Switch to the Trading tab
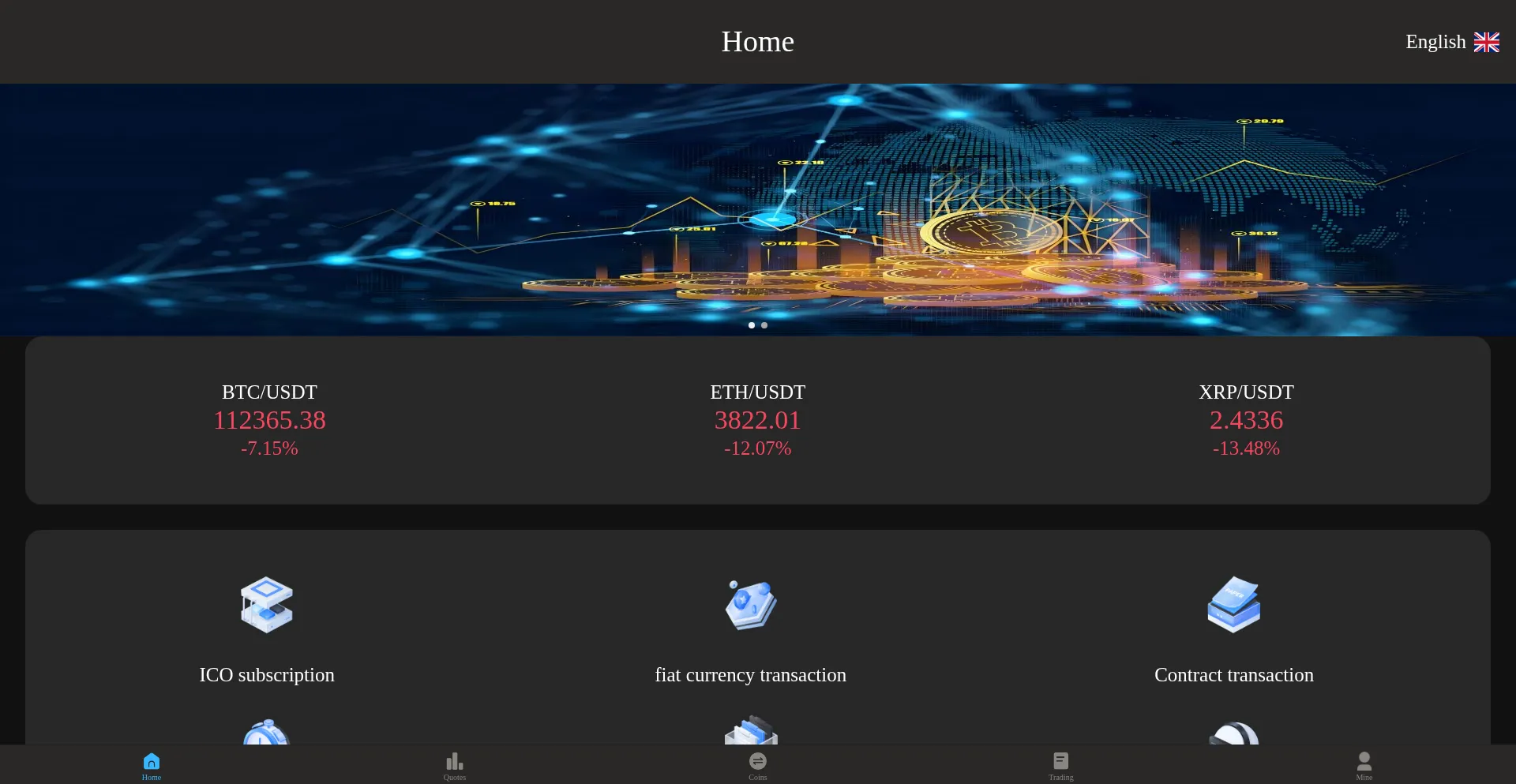The height and width of the screenshot is (784, 1516). pos(1061,765)
